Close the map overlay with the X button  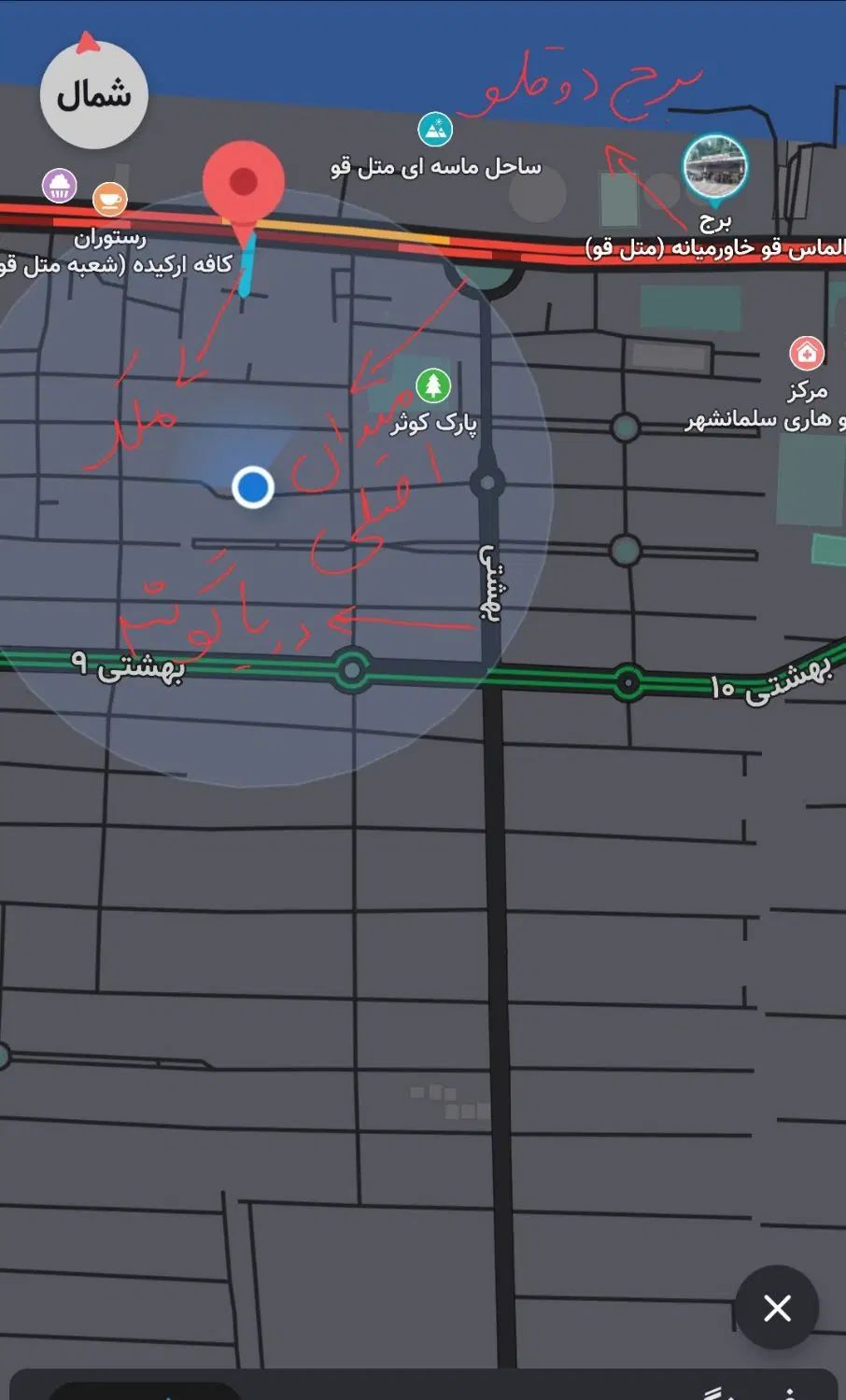777,1308
